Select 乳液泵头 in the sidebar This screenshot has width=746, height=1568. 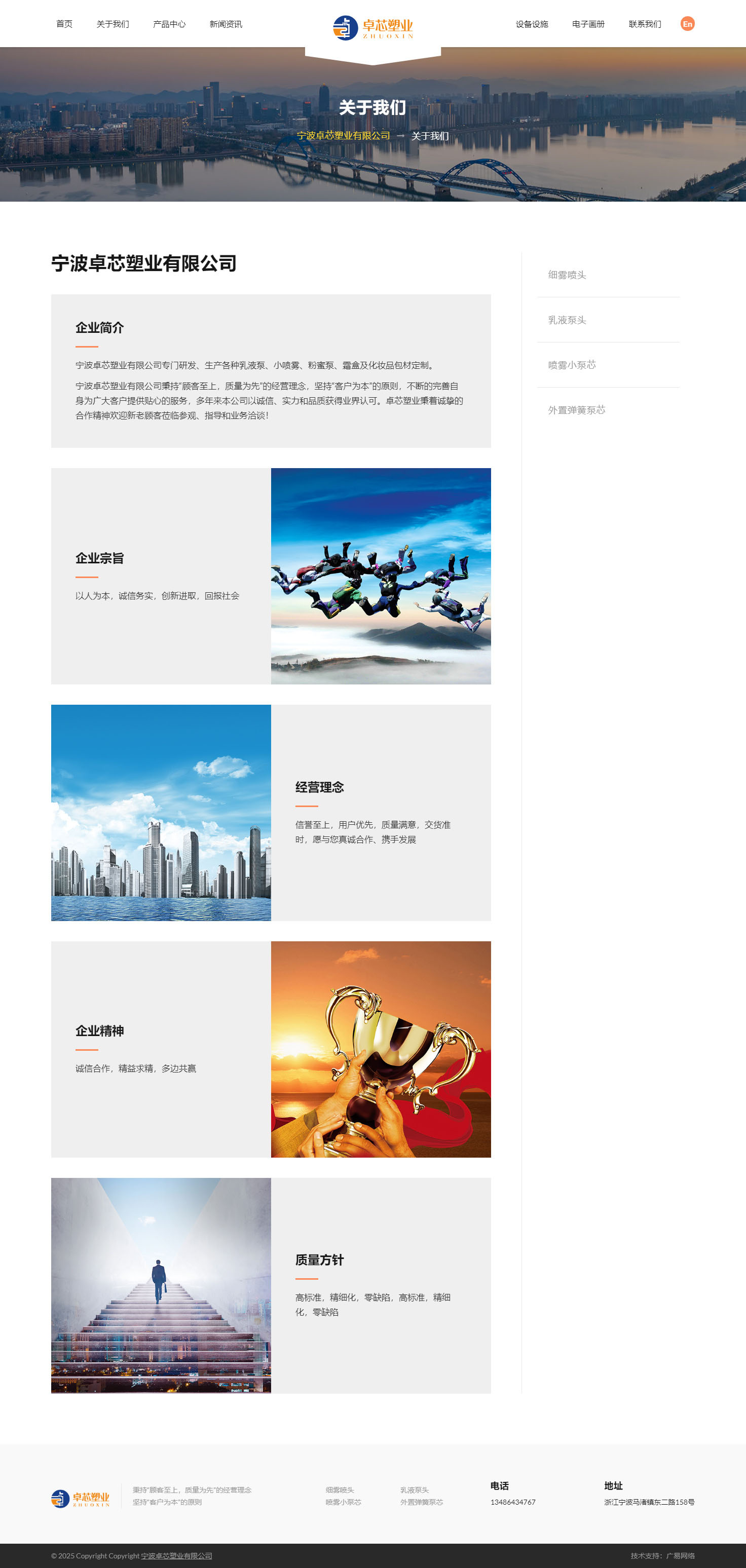567,320
